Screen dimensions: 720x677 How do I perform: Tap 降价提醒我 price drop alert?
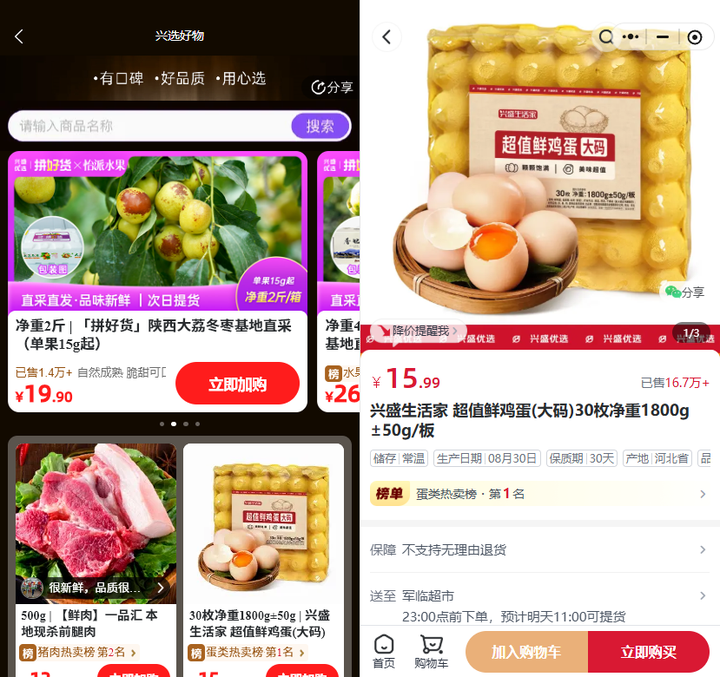[x=419, y=331]
